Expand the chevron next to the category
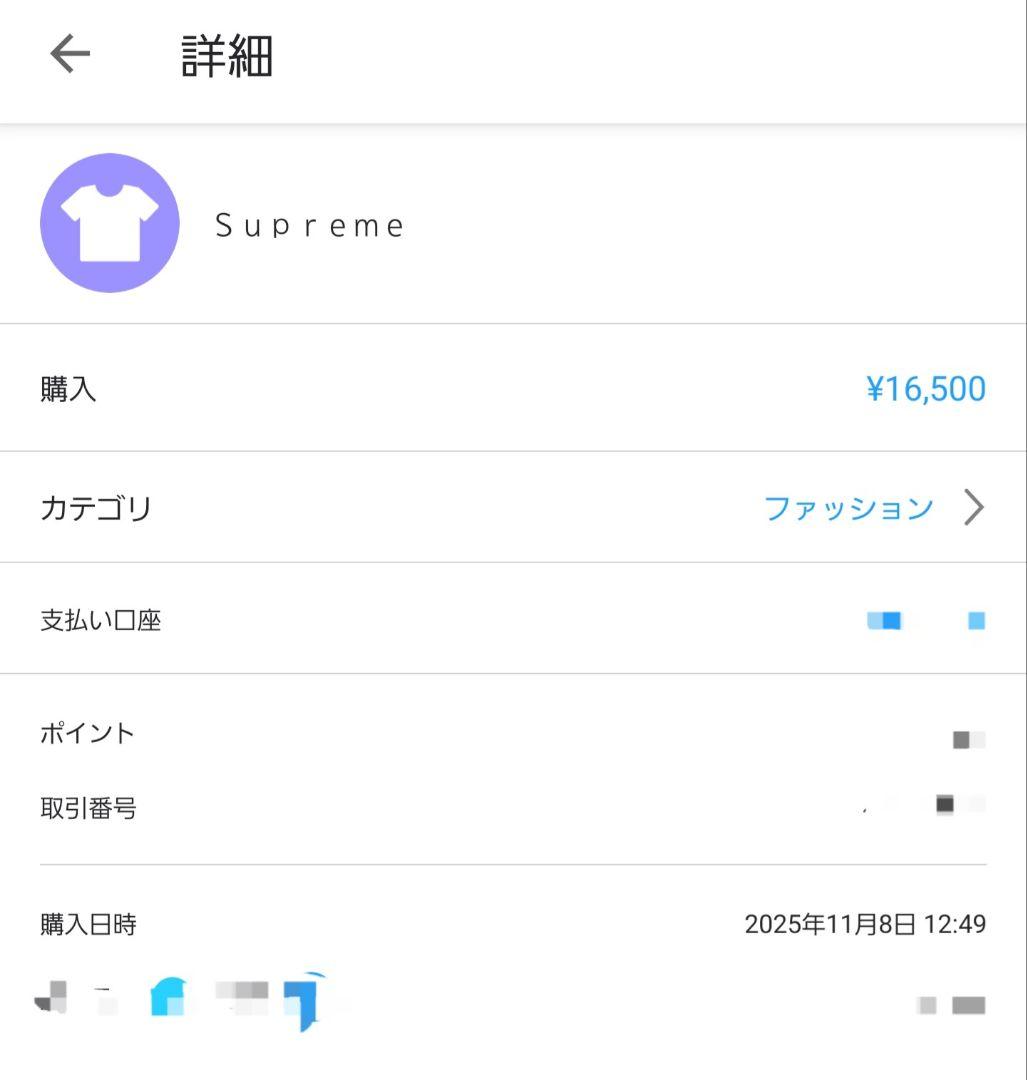 [x=970, y=507]
